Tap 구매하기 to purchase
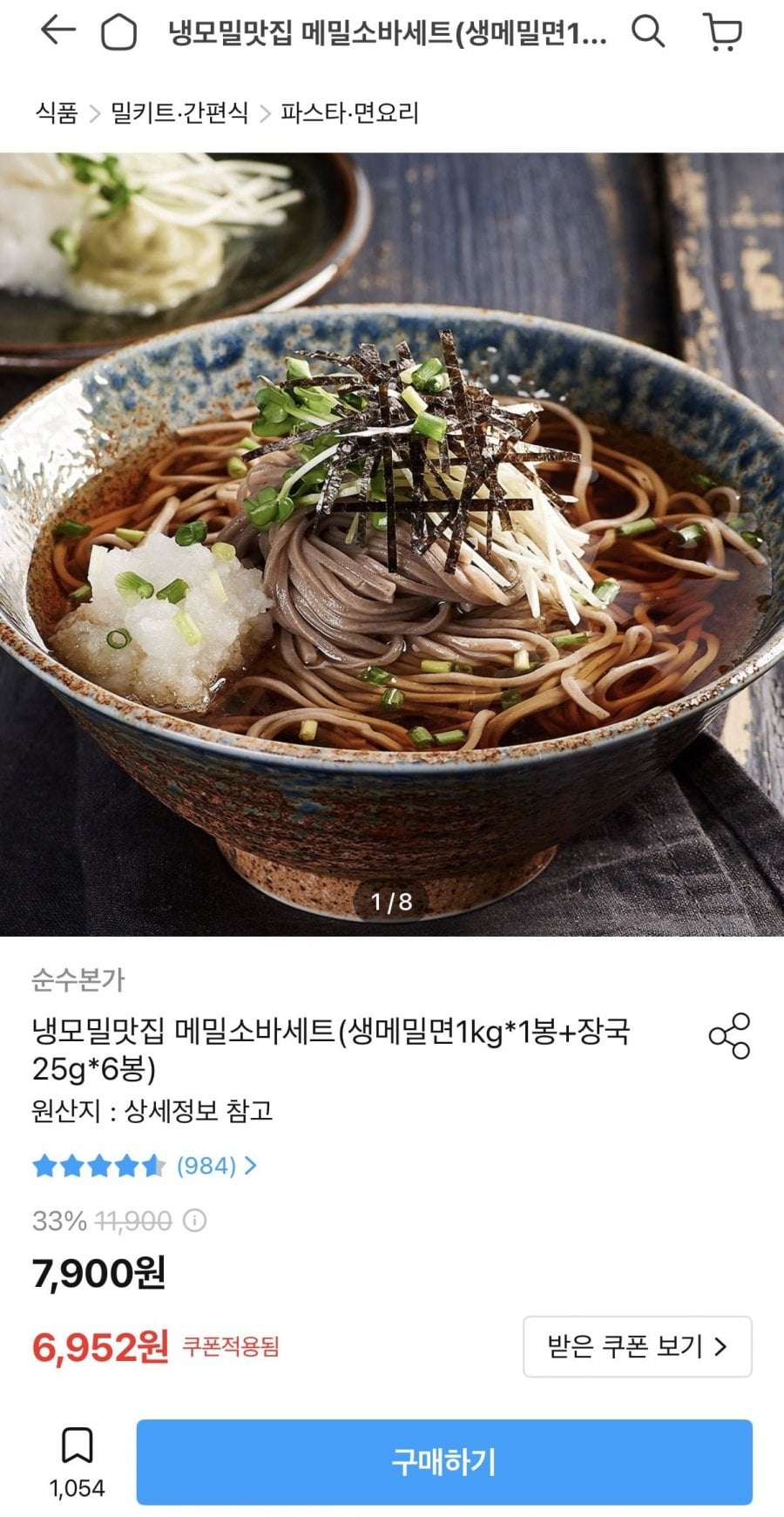The width and height of the screenshot is (784, 1517). [443, 1461]
